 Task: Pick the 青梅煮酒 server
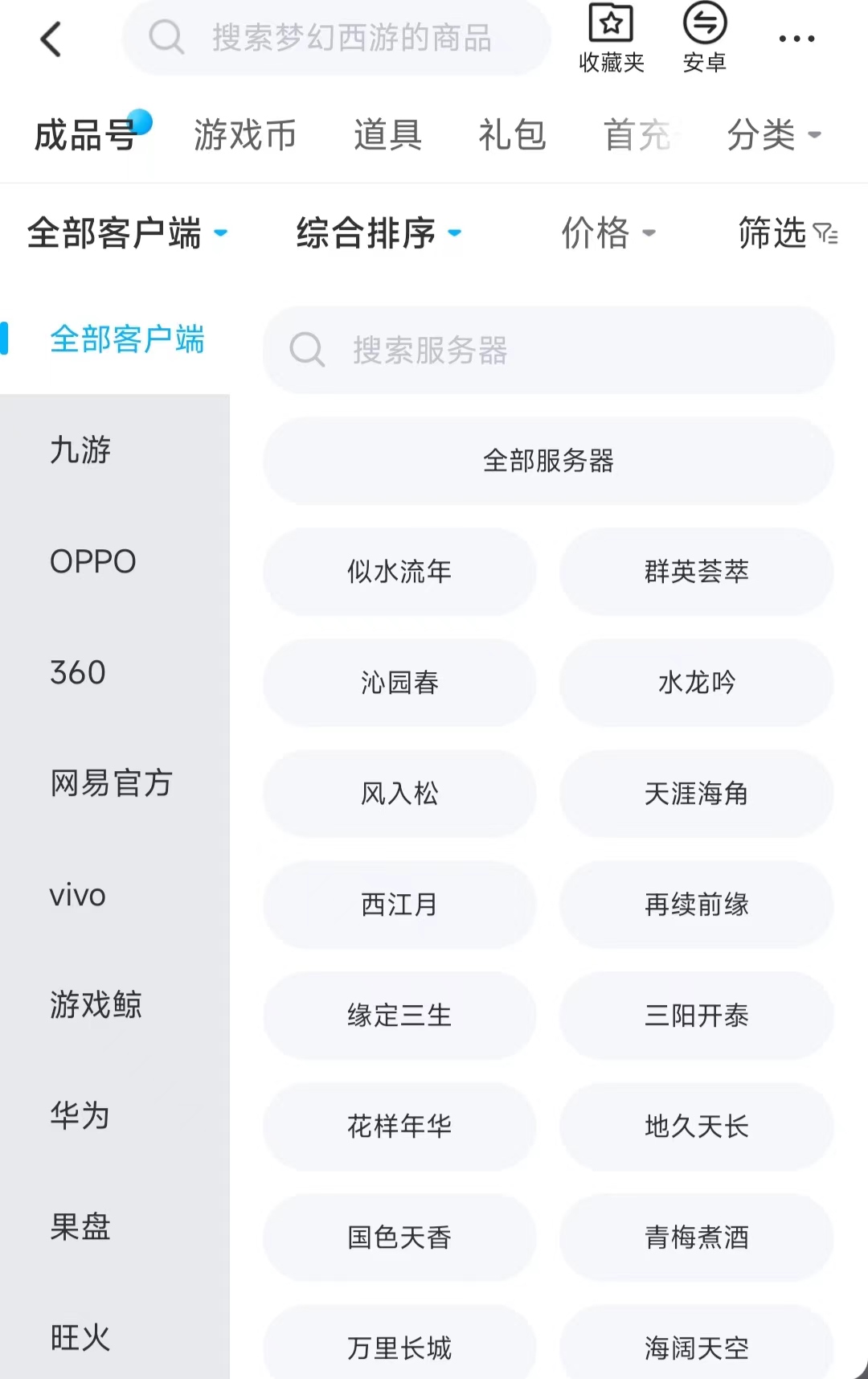696,1237
